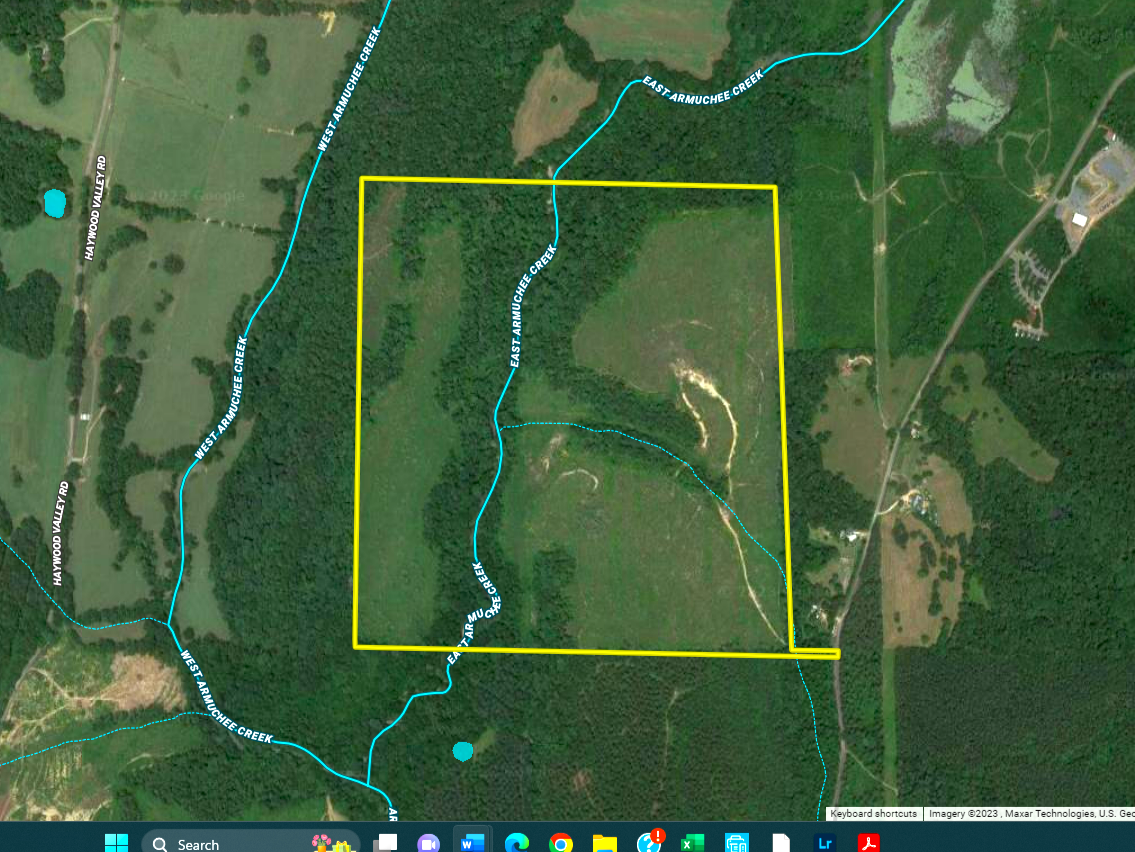Launch Microsoft Edge from the taskbar
This screenshot has height=852, width=1135.
point(516,843)
